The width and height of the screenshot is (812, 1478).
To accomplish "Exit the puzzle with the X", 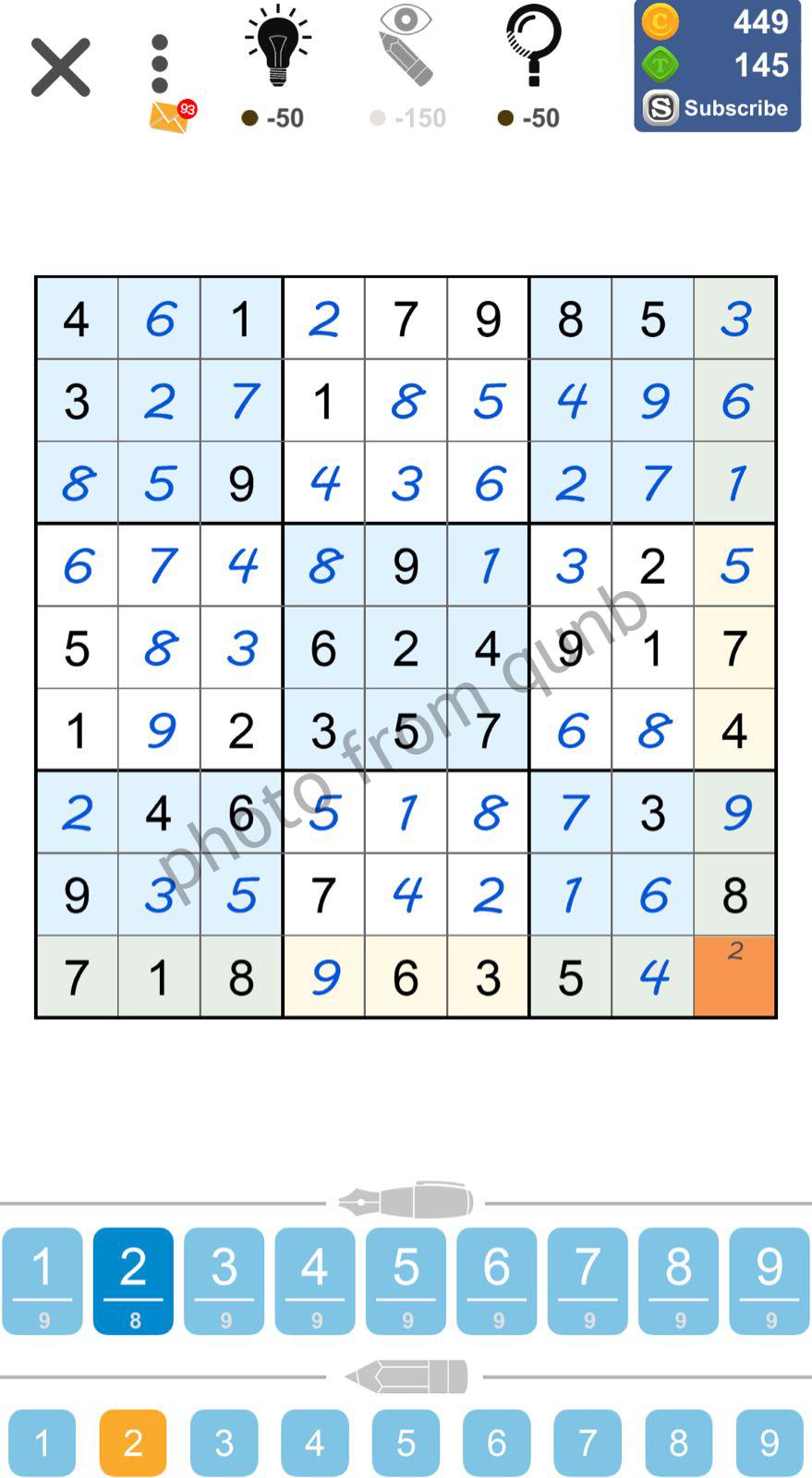I will click(x=59, y=67).
